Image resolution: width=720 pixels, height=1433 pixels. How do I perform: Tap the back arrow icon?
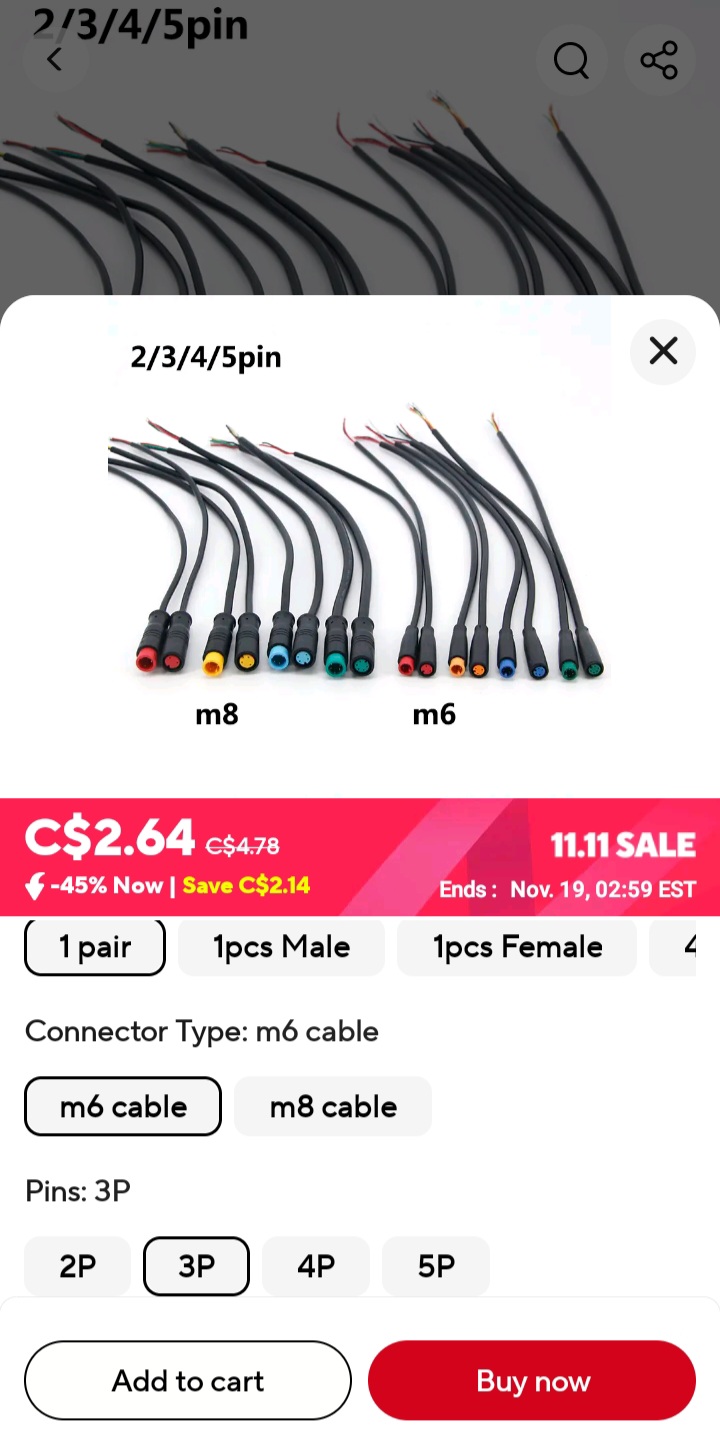(55, 60)
